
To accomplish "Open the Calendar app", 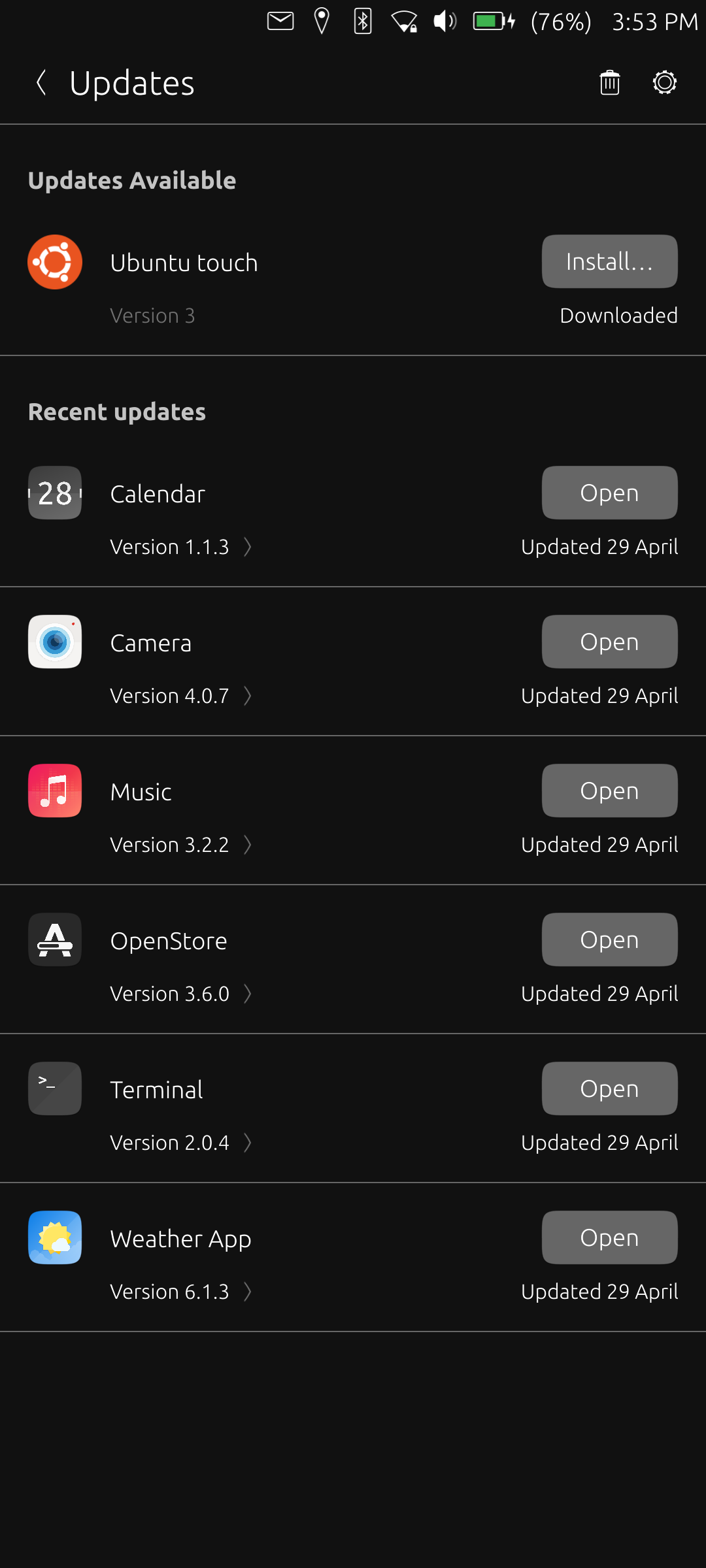I will pyautogui.click(x=609, y=493).
